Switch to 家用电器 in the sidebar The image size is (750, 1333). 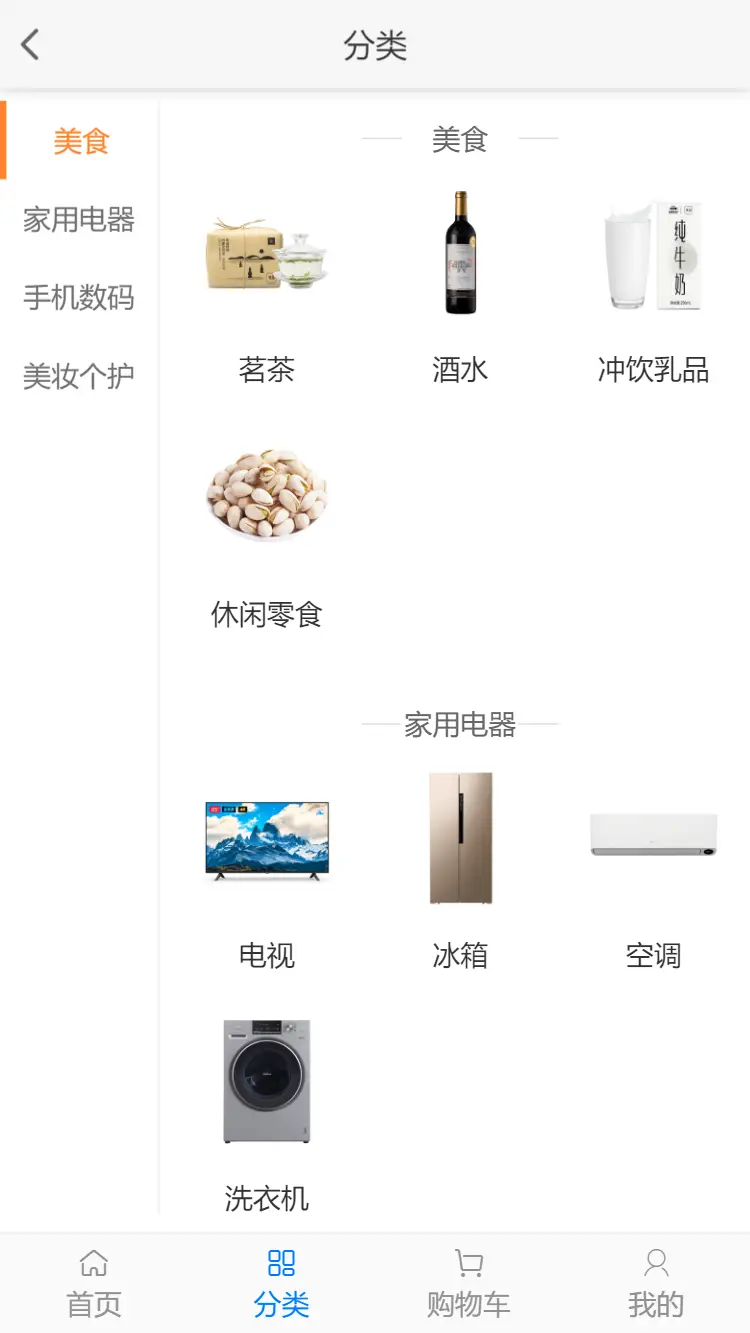(x=79, y=219)
